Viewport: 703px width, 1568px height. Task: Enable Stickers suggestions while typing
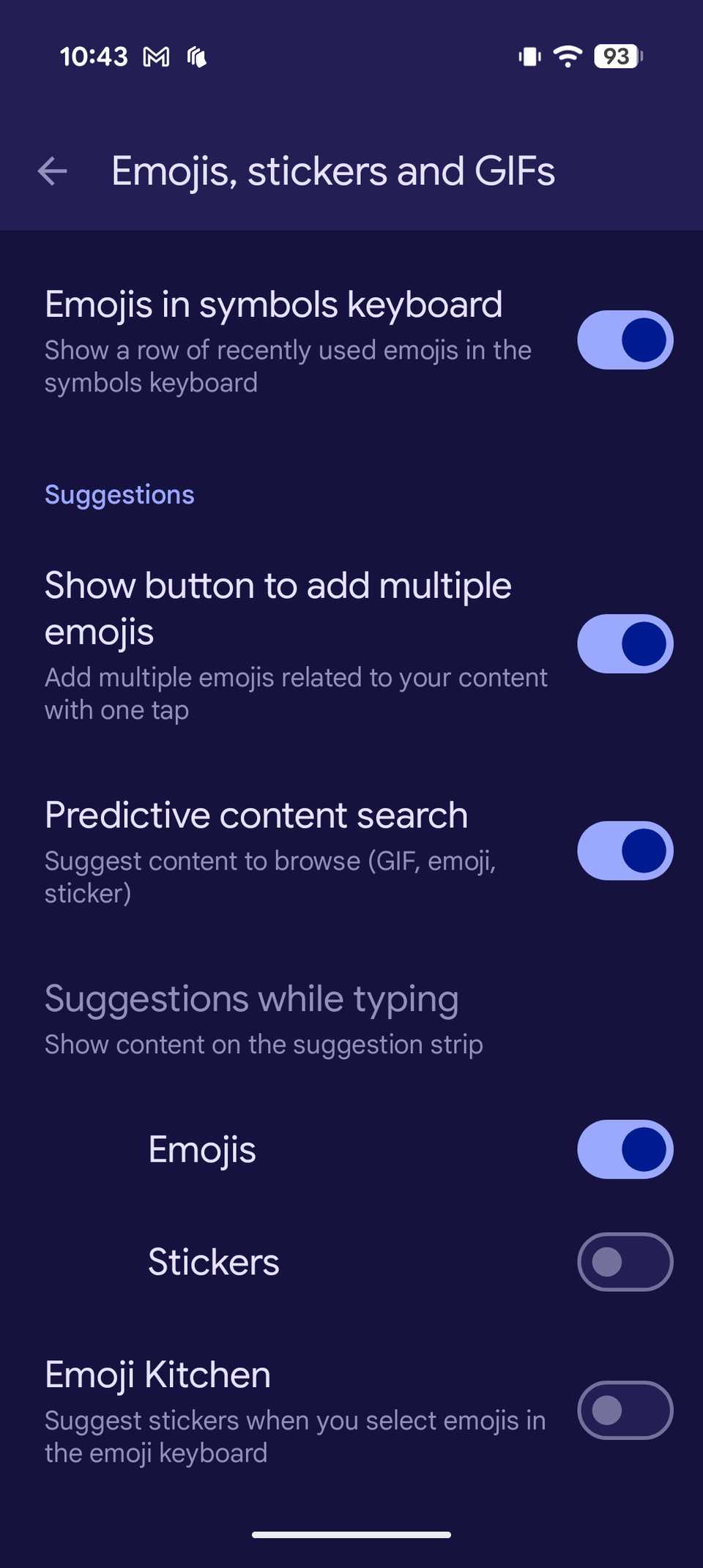pyautogui.click(x=625, y=1262)
